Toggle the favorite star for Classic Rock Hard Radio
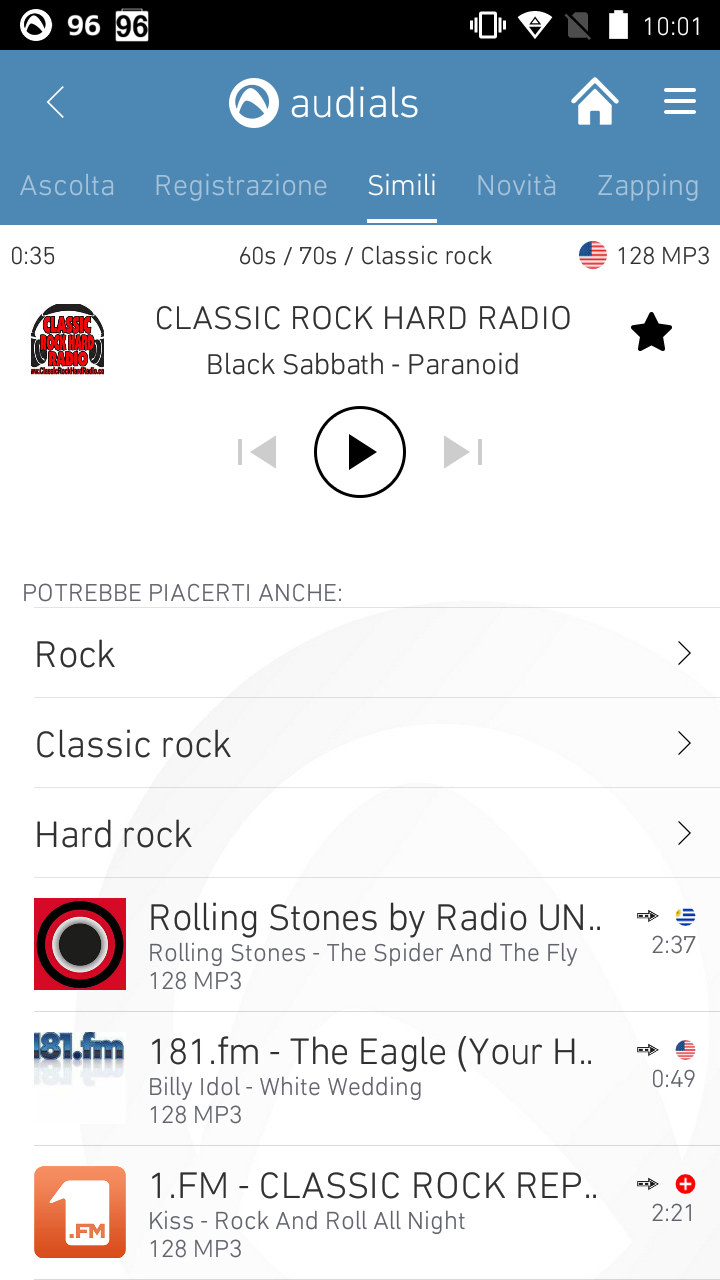This screenshot has width=720, height=1280. (651, 333)
